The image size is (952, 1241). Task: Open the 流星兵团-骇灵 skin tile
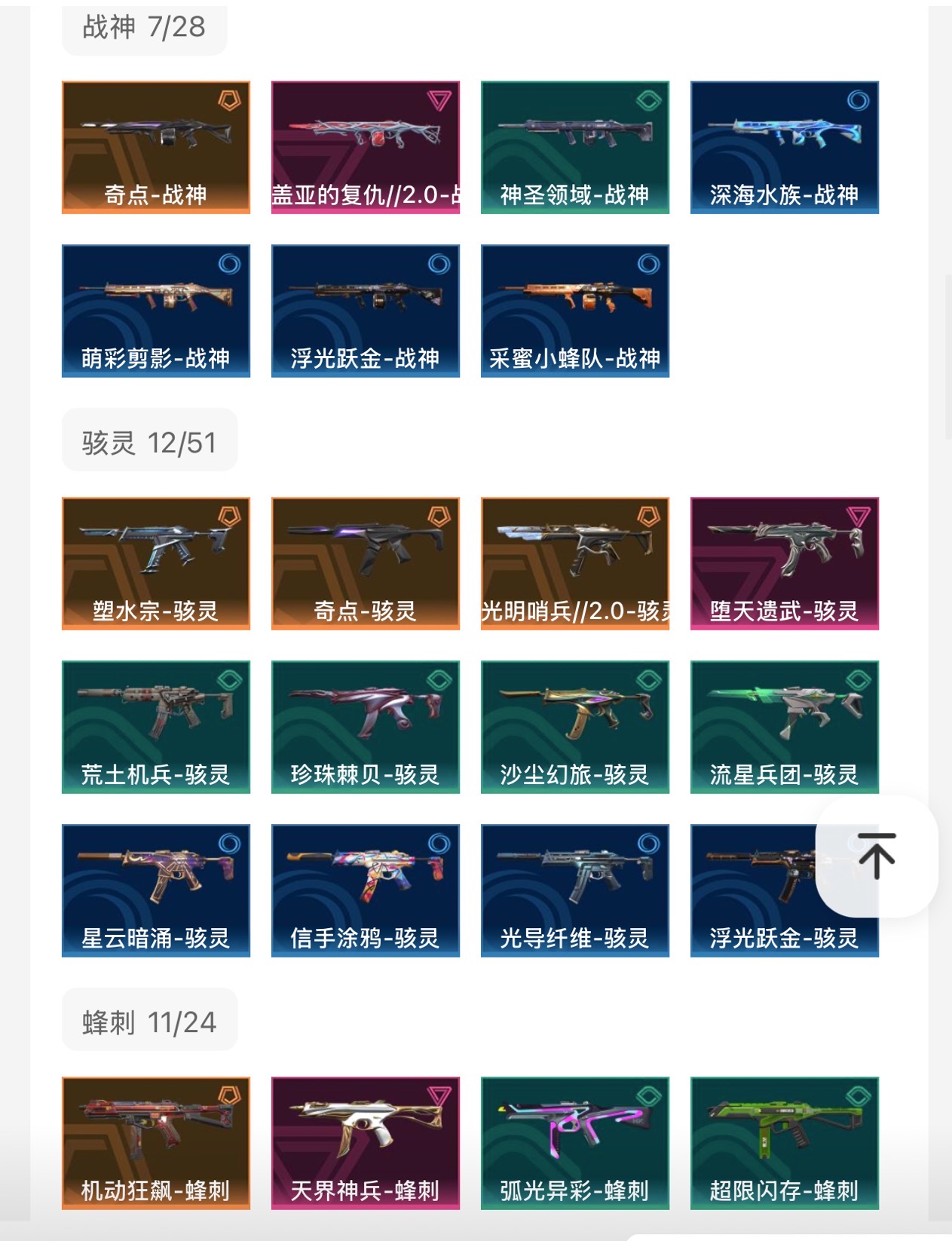pos(785,727)
